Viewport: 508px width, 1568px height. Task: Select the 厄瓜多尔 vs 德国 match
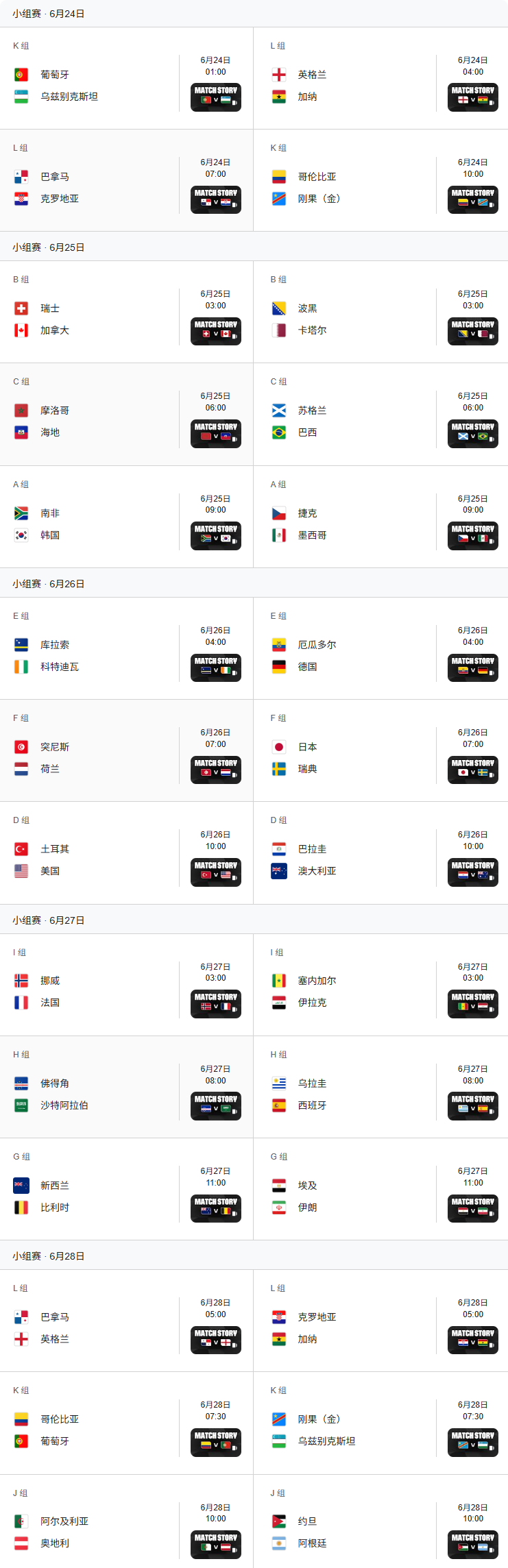point(346,655)
